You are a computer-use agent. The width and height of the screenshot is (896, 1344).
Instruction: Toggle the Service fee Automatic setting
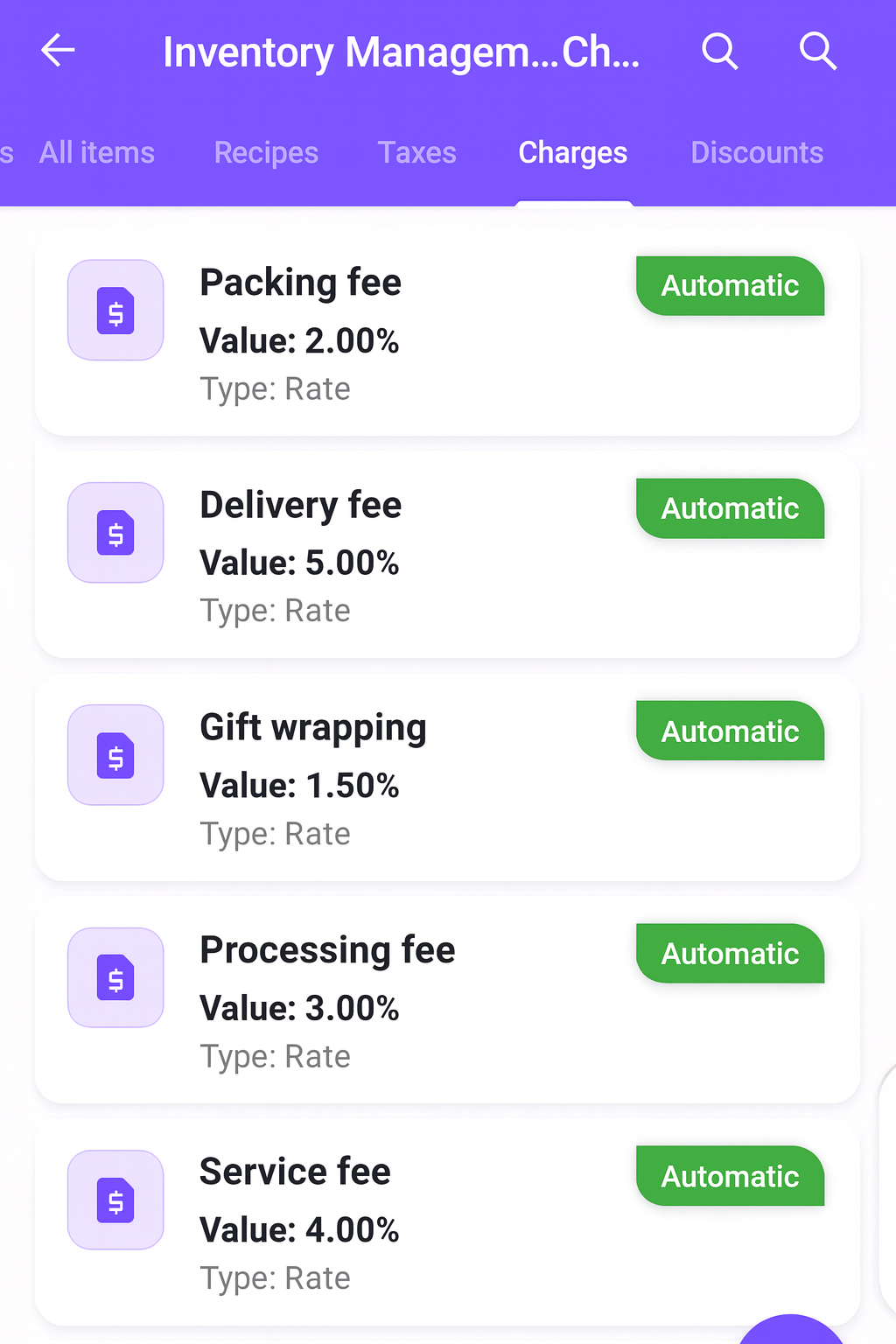[730, 1176]
